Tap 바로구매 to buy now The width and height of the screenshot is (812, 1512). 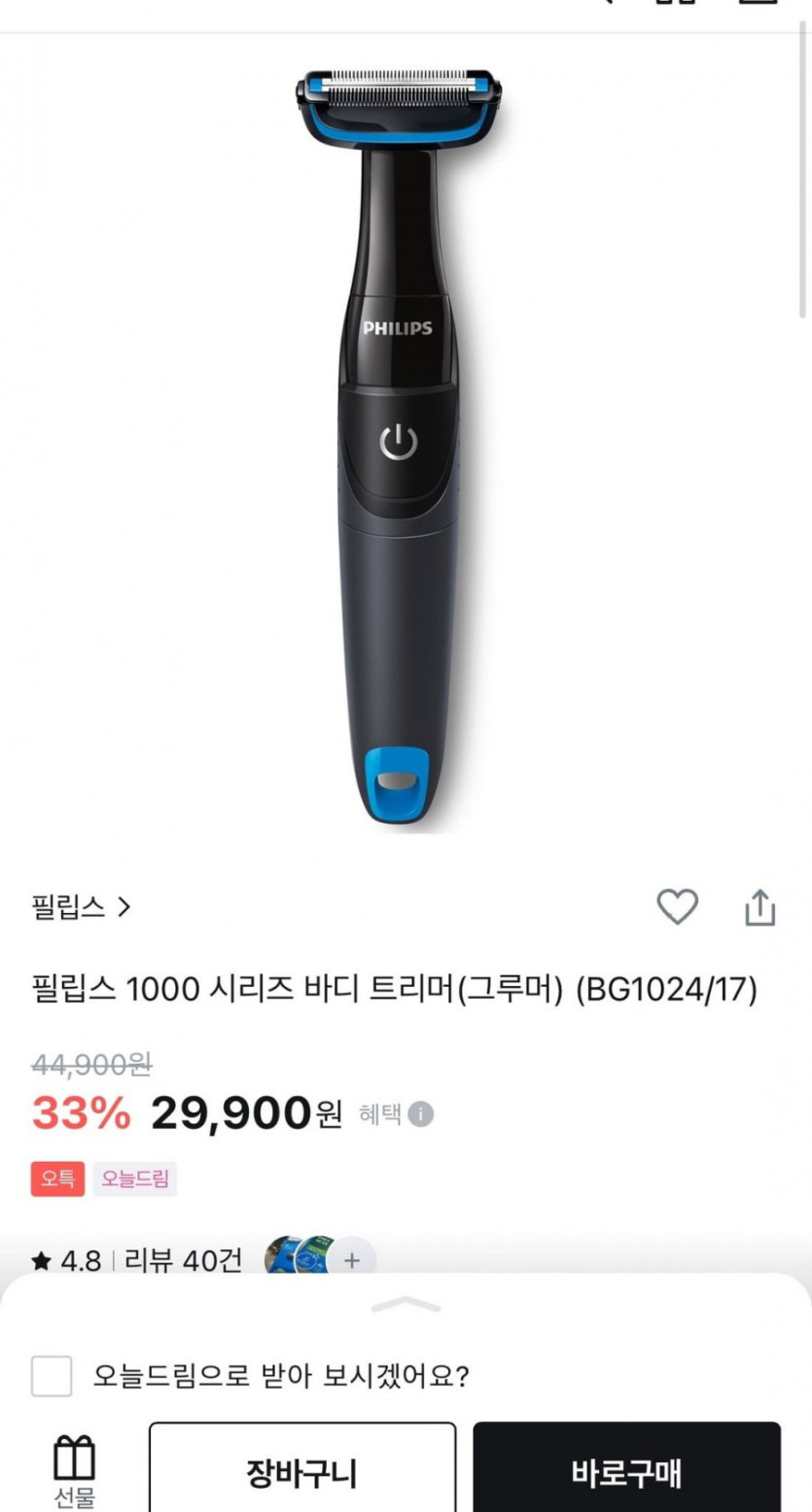tap(626, 1474)
